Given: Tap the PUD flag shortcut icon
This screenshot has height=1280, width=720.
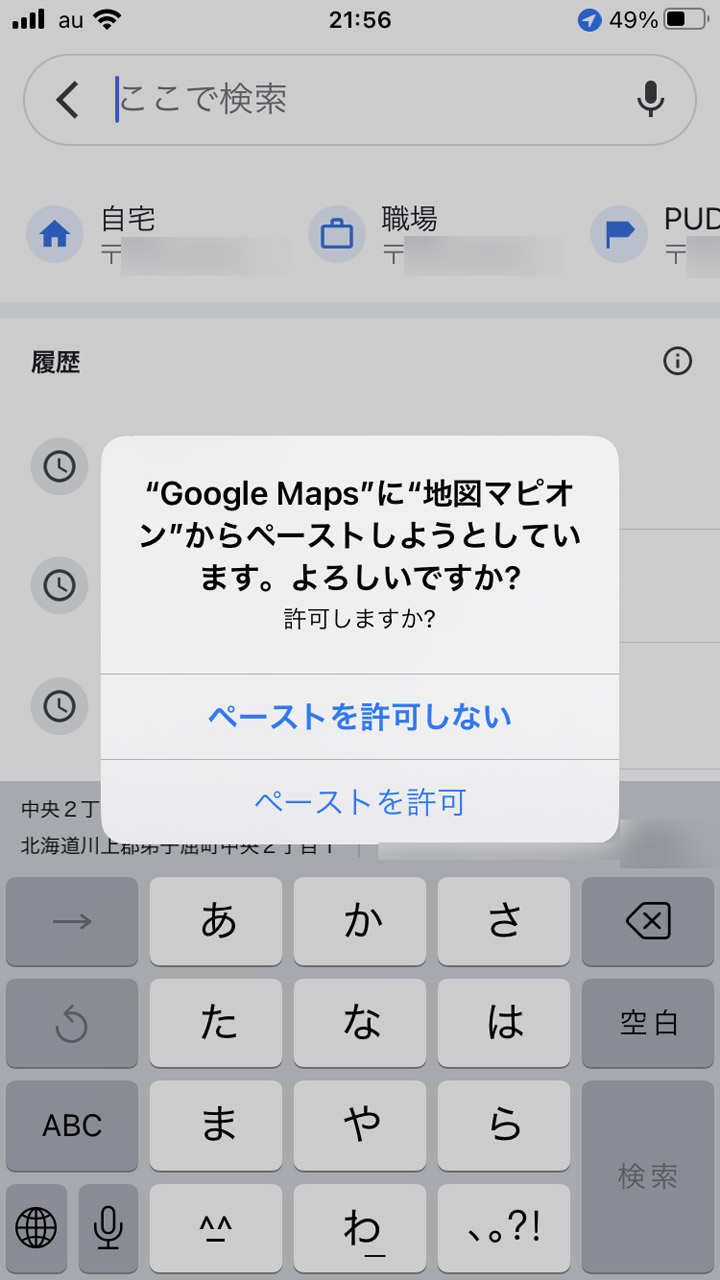Looking at the screenshot, I should click(617, 235).
